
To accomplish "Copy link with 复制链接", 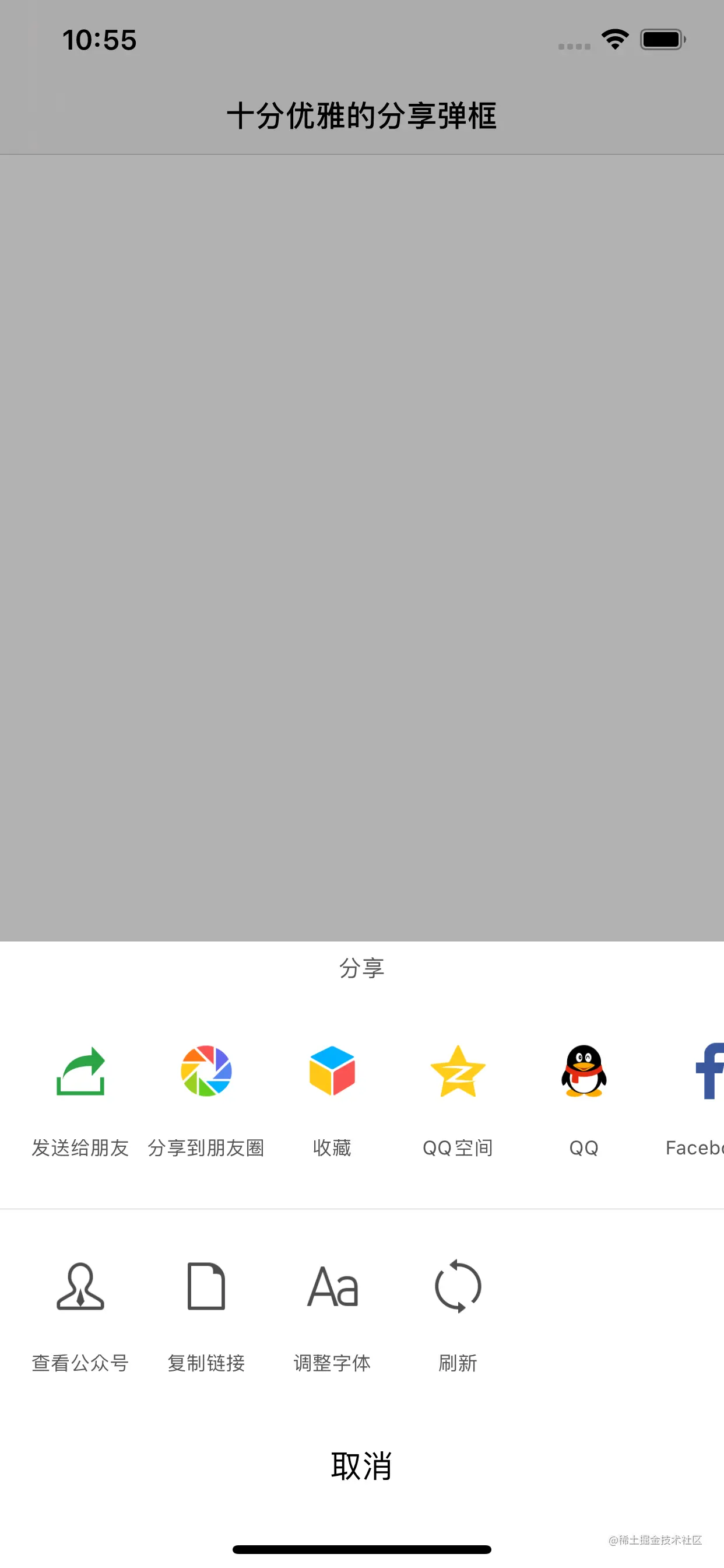I will (x=206, y=1287).
